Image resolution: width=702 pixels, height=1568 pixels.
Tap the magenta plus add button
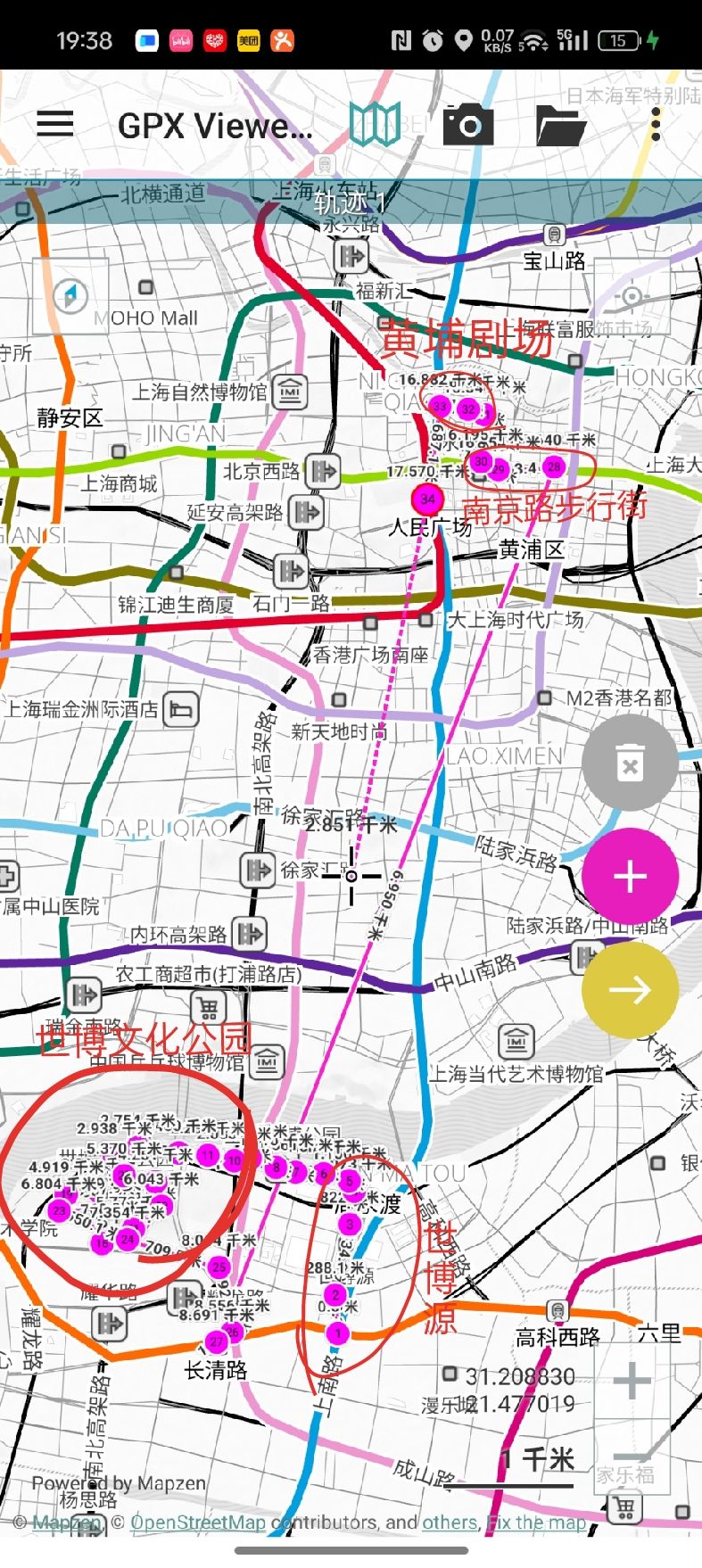coord(630,876)
